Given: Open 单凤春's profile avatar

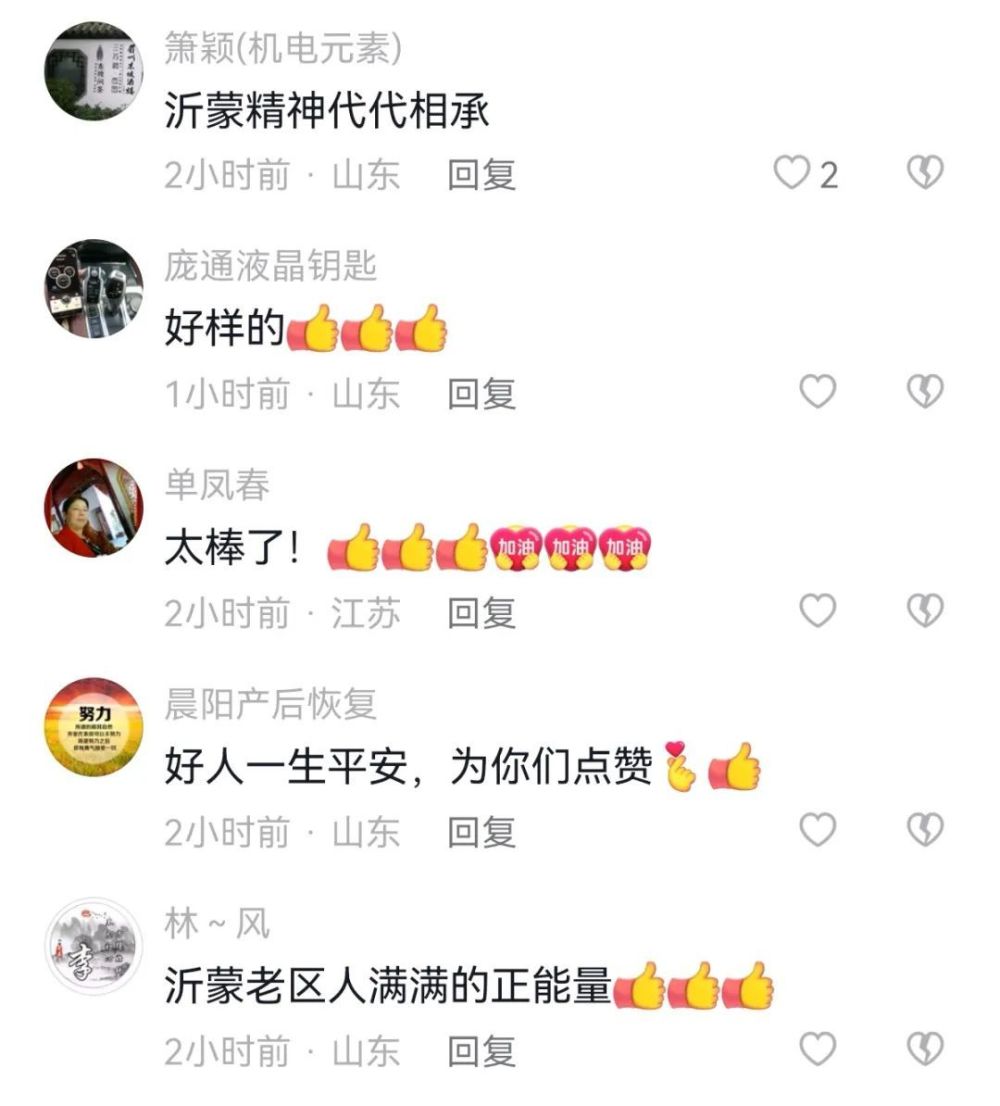Looking at the screenshot, I should pos(93,508).
